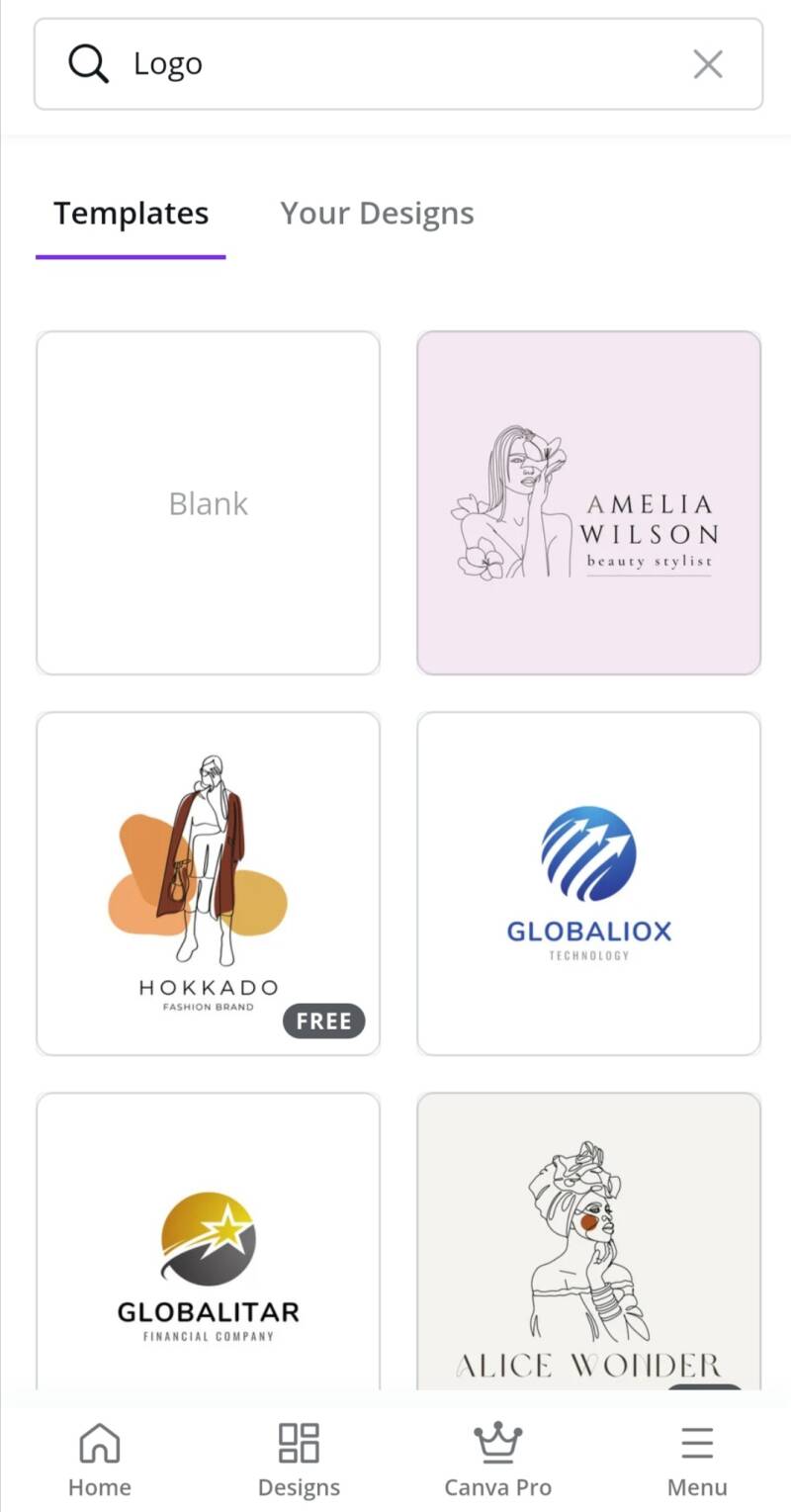Pick the Globalitar Financial Company template
The width and height of the screenshot is (791, 1512).
[x=208, y=1246]
